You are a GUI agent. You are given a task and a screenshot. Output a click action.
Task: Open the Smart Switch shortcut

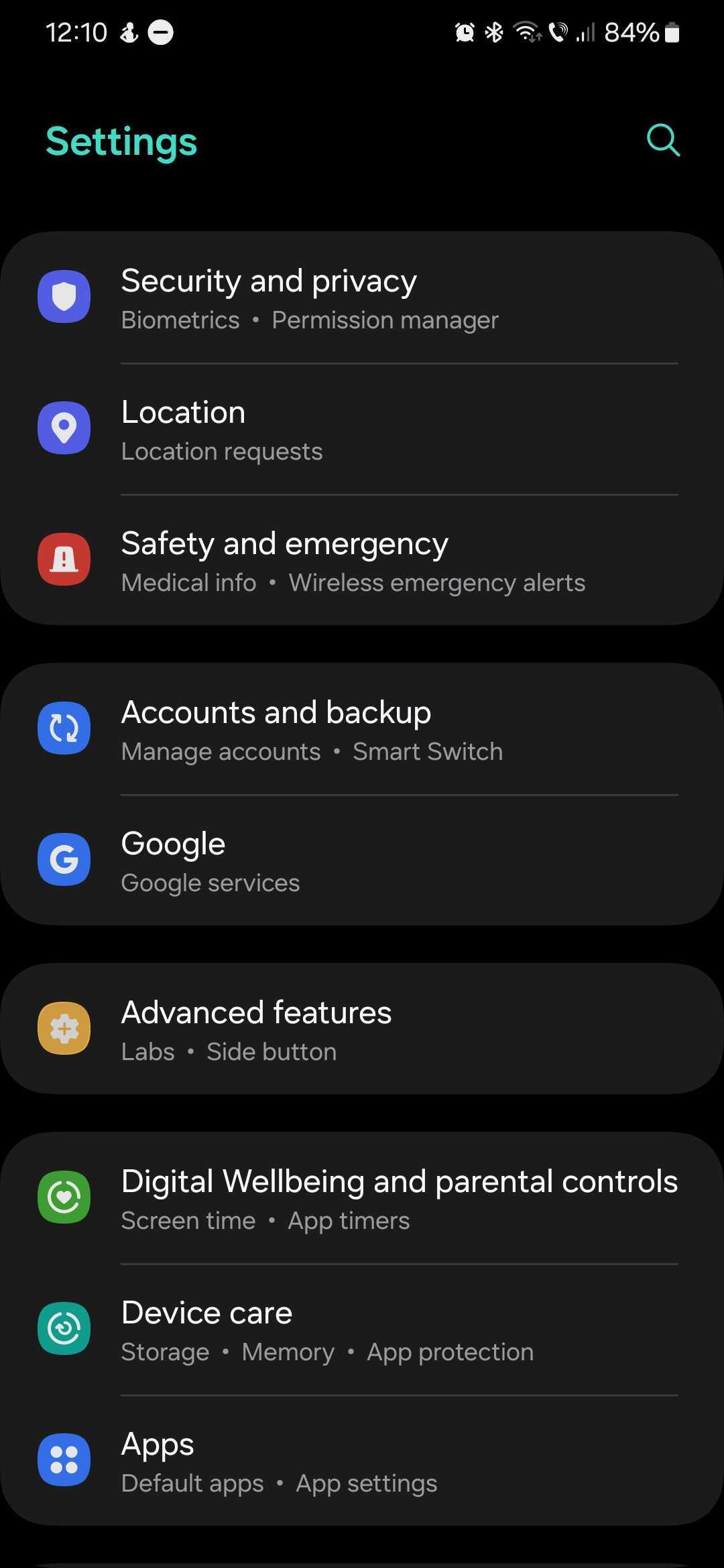[428, 750]
